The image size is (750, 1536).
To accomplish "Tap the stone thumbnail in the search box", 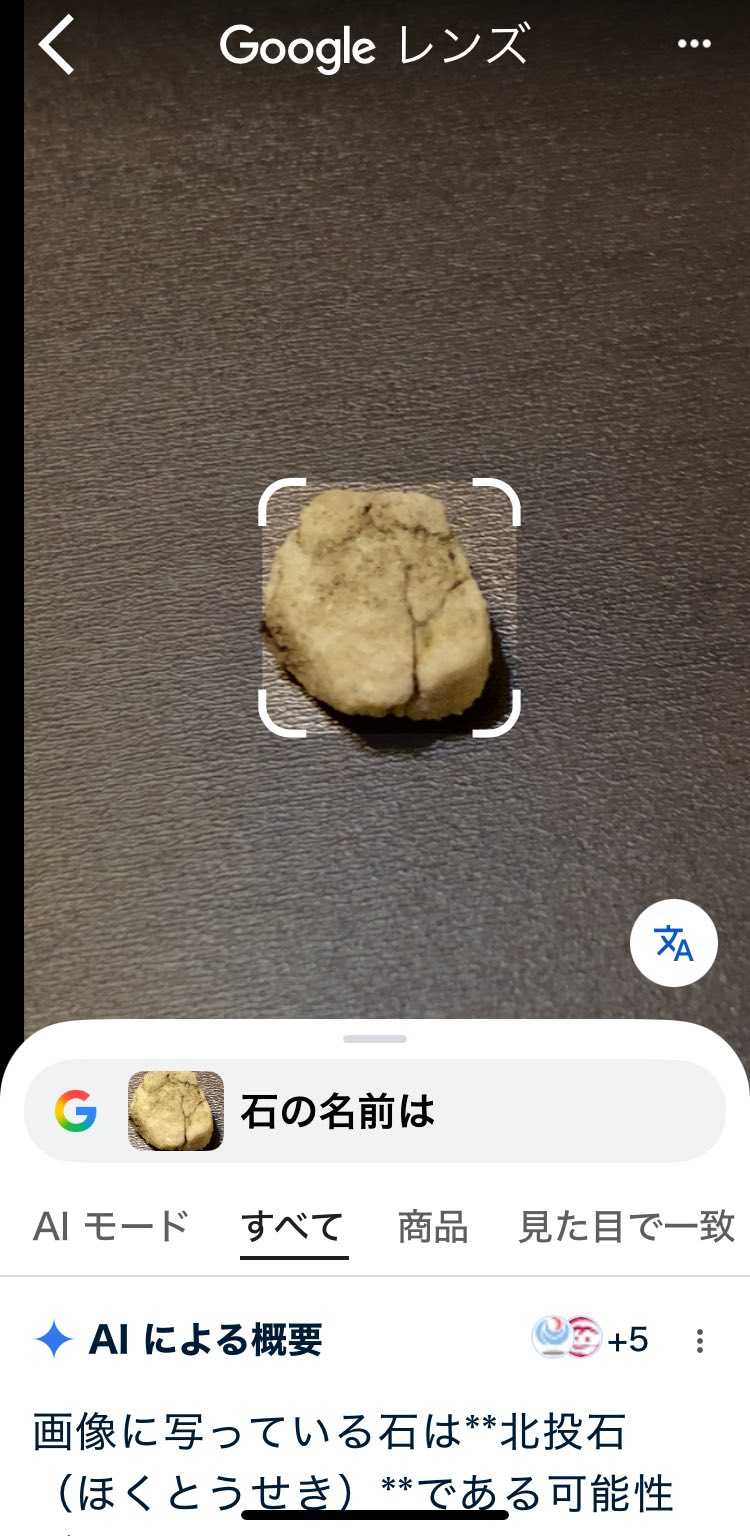I will pyautogui.click(x=176, y=1111).
